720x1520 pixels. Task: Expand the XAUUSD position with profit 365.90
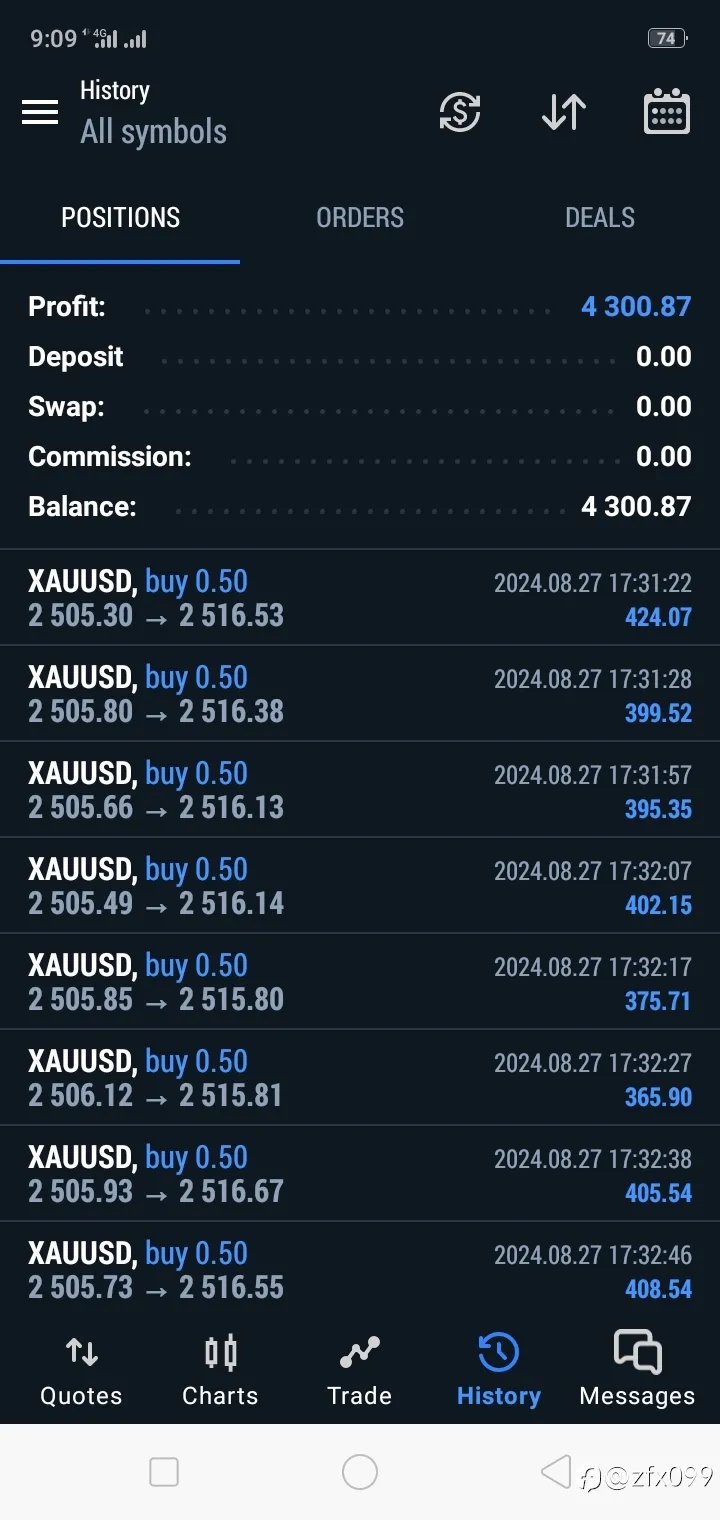pyautogui.click(x=360, y=1077)
